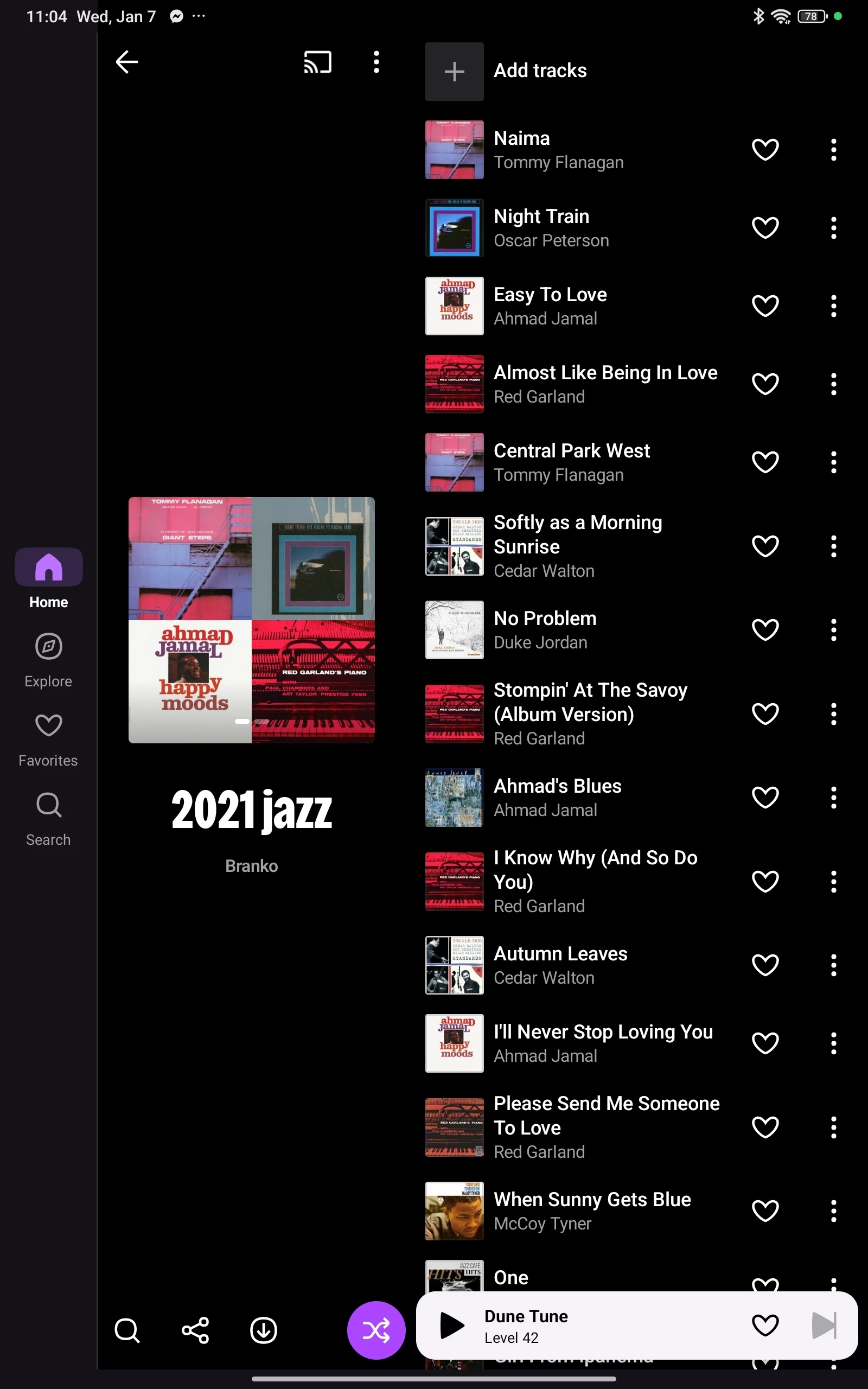This screenshot has width=868, height=1389.
Task: Search within this playlist
Action: [x=127, y=1330]
